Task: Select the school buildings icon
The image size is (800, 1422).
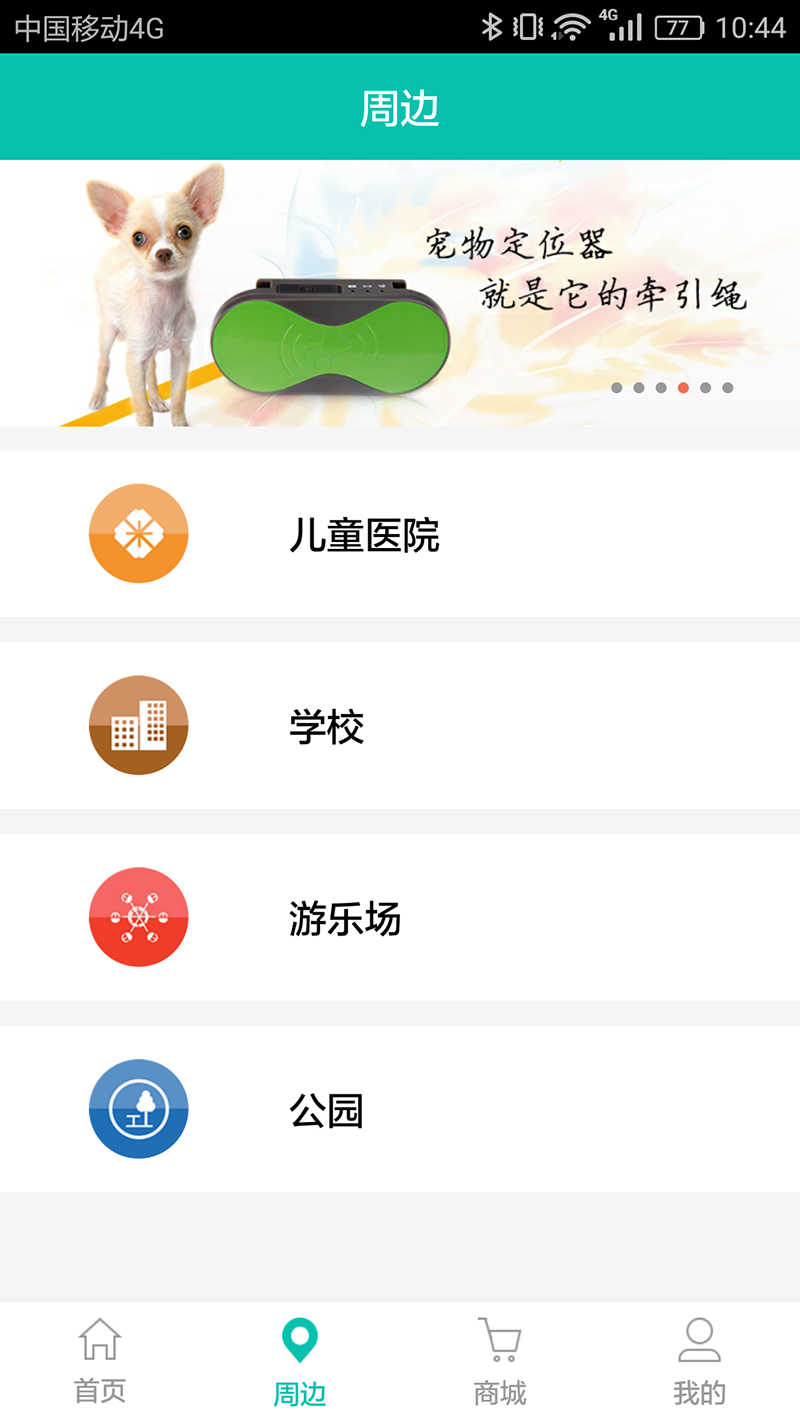Action: click(x=139, y=725)
